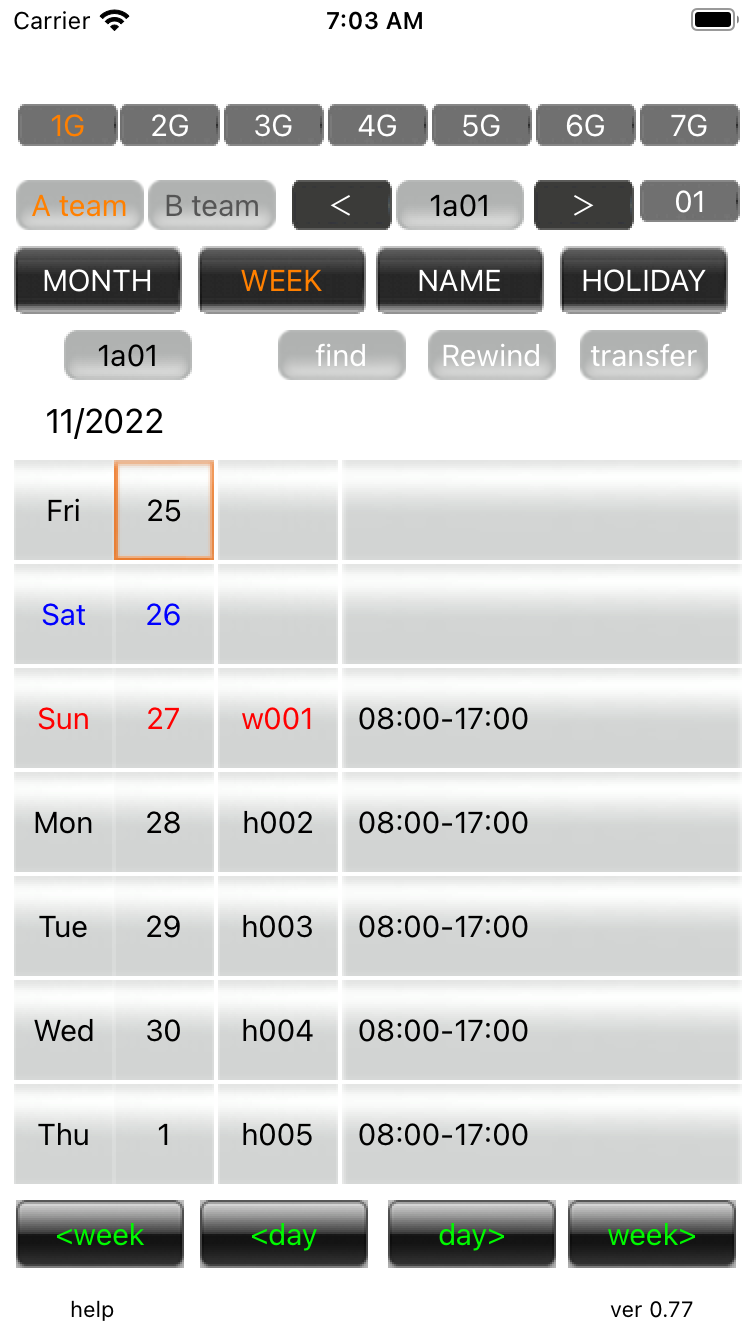This screenshot has width=750, height=1334.
Task: Open the MONTH view
Action: coord(98,281)
